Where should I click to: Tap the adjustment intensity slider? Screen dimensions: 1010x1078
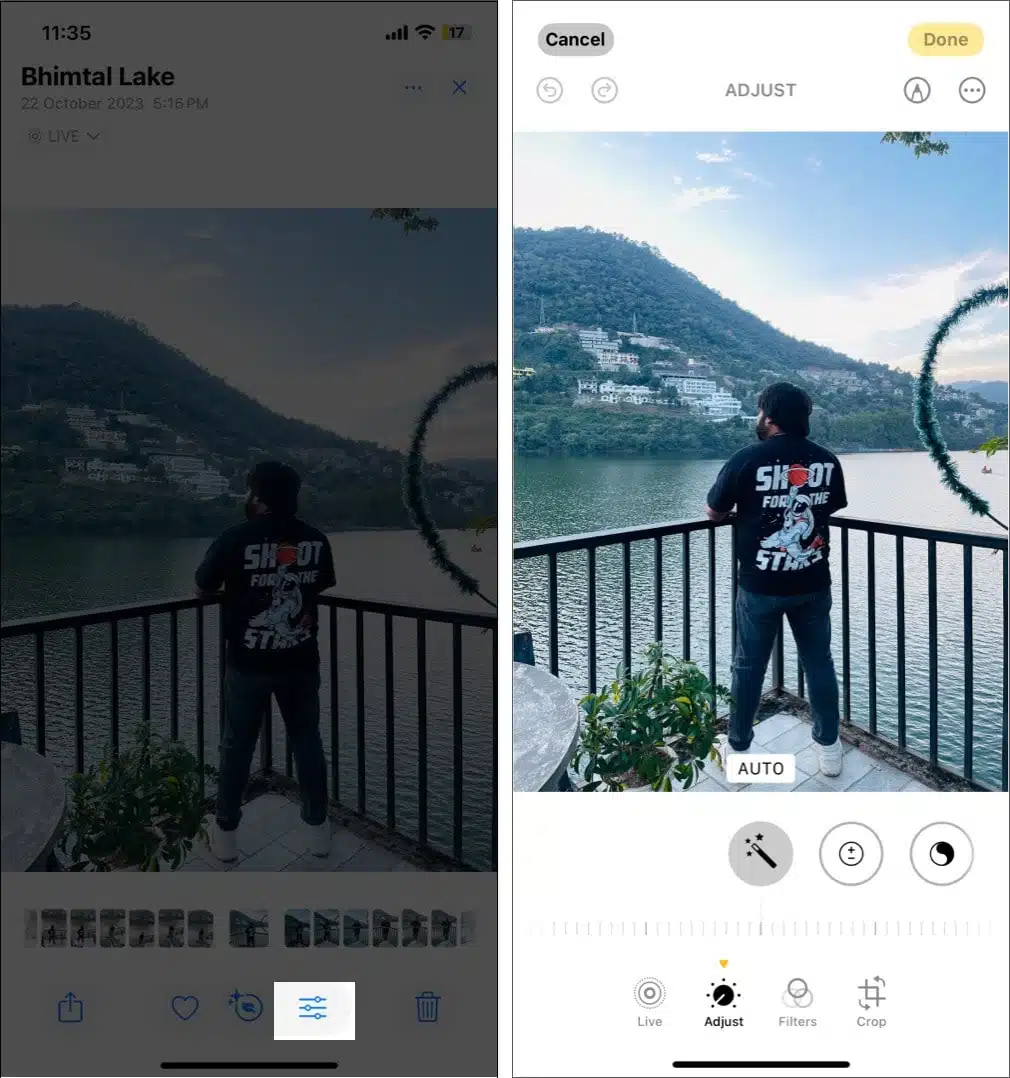pyautogui.click(x=760, y=928)
